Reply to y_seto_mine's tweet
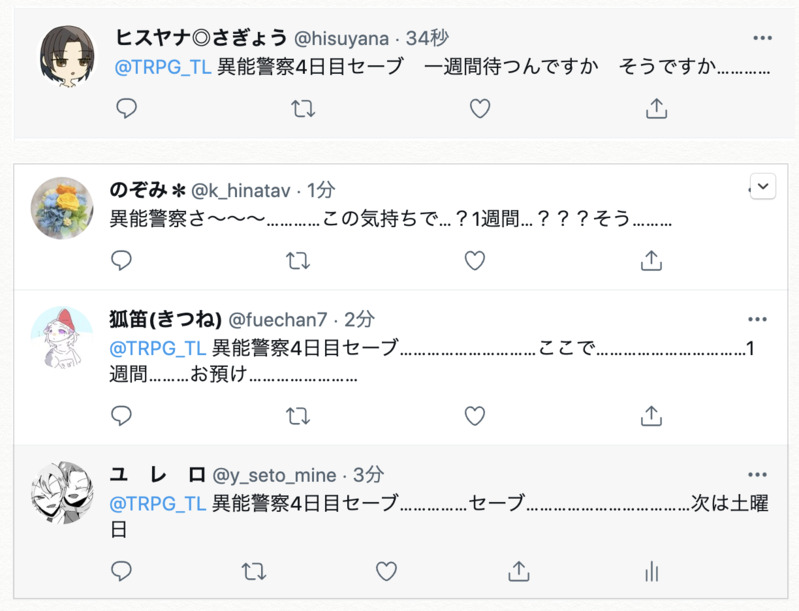799x611 pixels. pyautogui.click(x=122, y=571)
